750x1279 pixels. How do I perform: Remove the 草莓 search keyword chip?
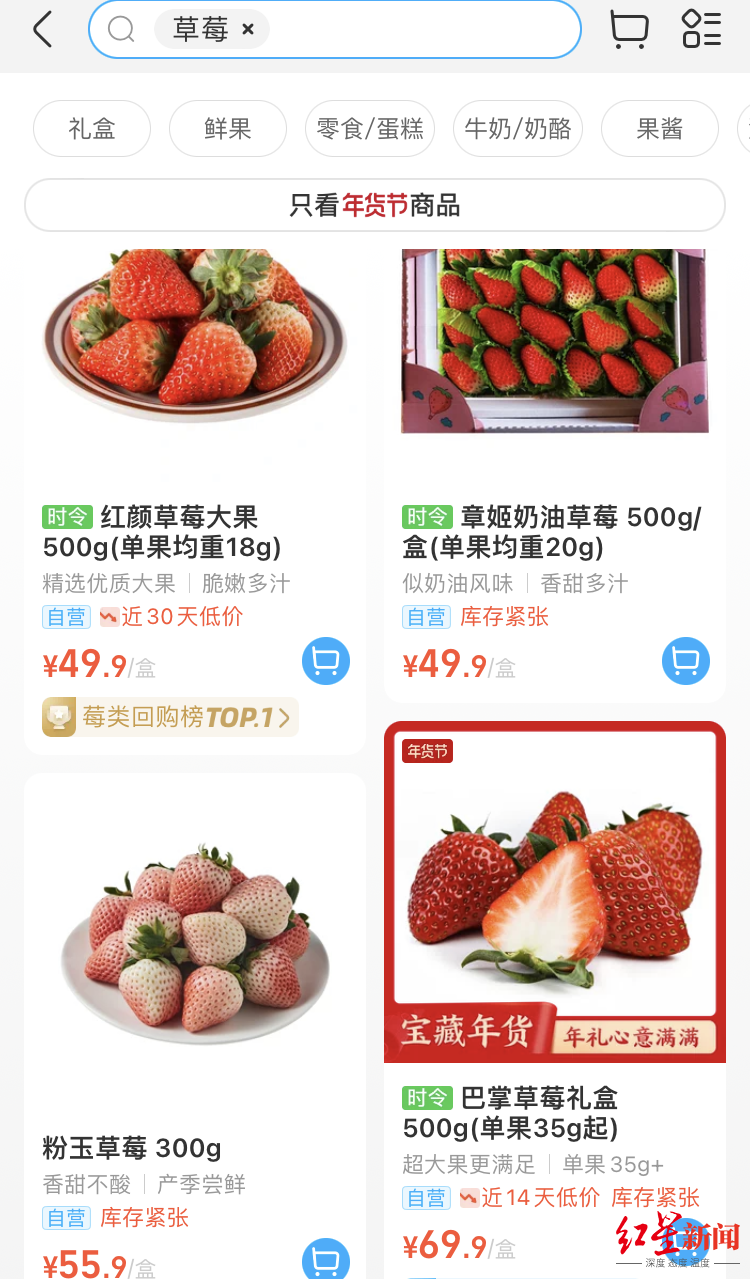tap(248, 30)
